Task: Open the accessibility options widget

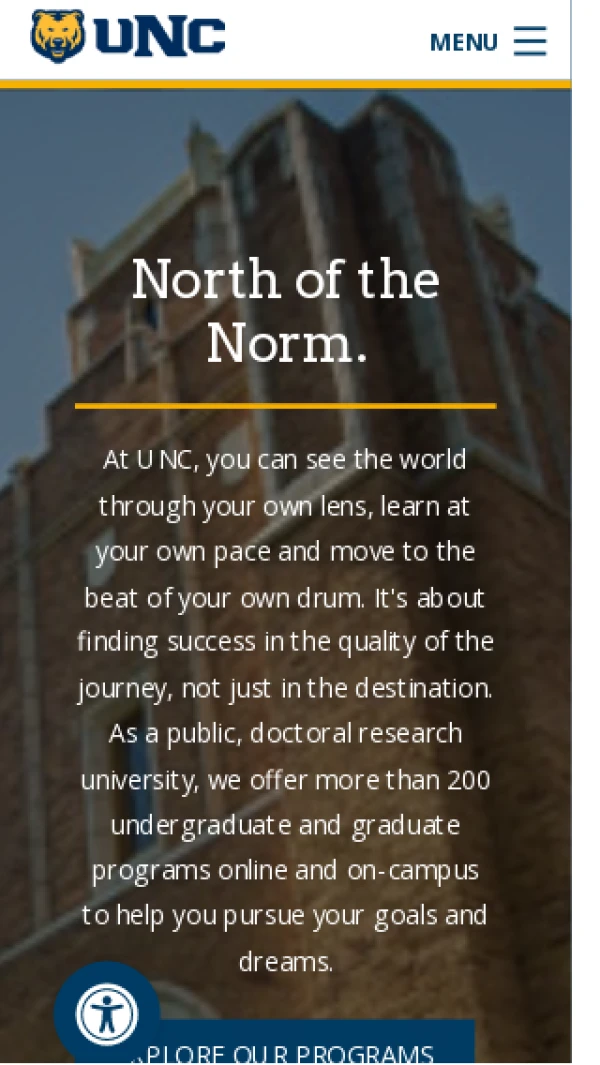Action: click(x=107, y=1014)
